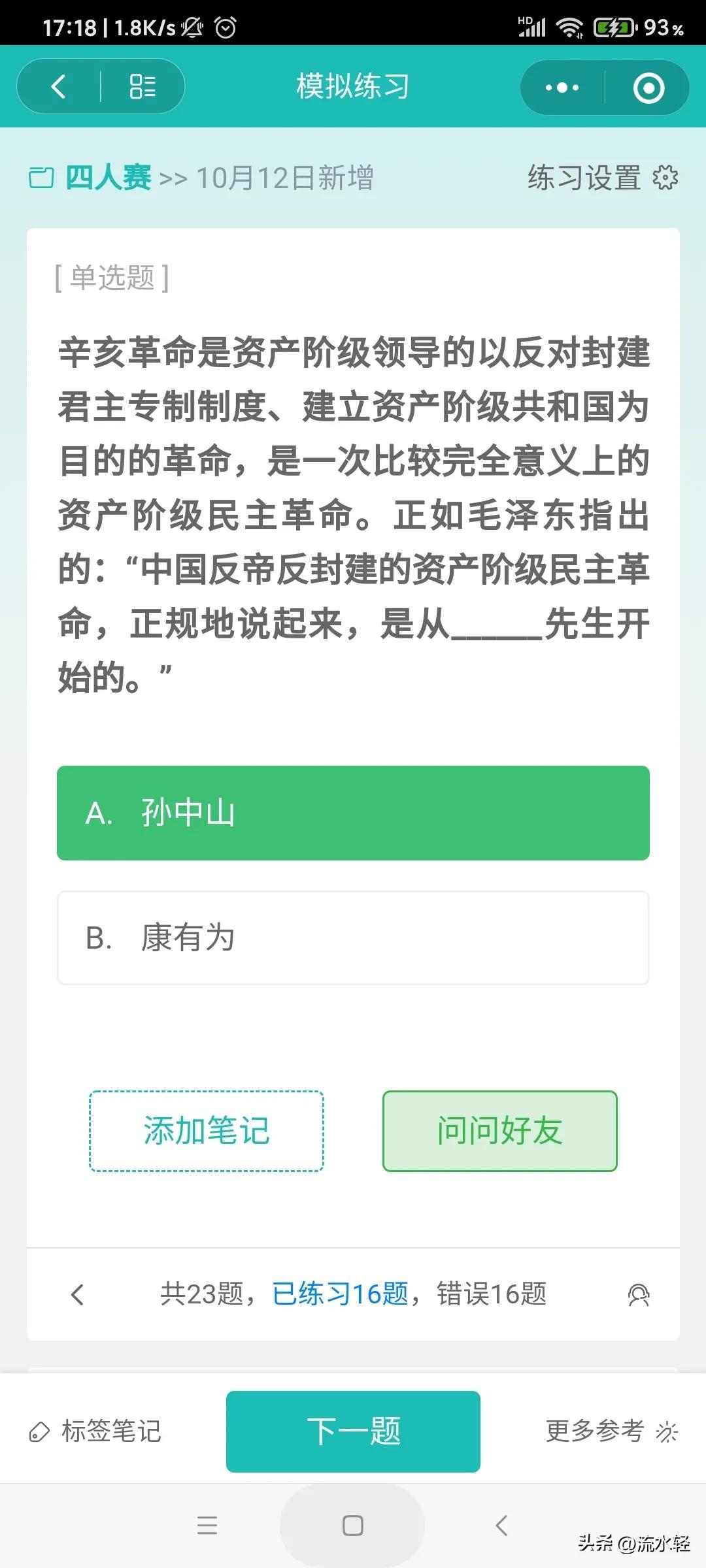Image resolution: width=706 pixels, height=1568 pixels.
Task: Tap the left chevron to view previous question
Action: click(77, 1296)
